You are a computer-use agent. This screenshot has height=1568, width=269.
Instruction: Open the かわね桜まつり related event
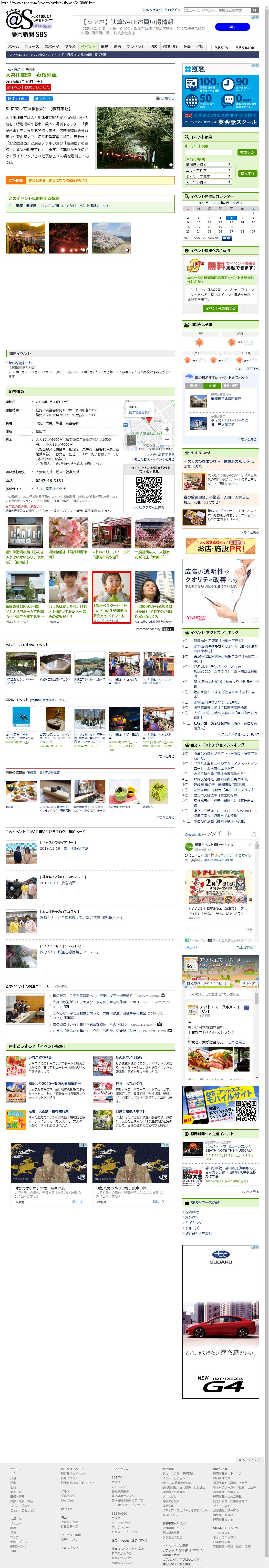[x=20, y=363]
